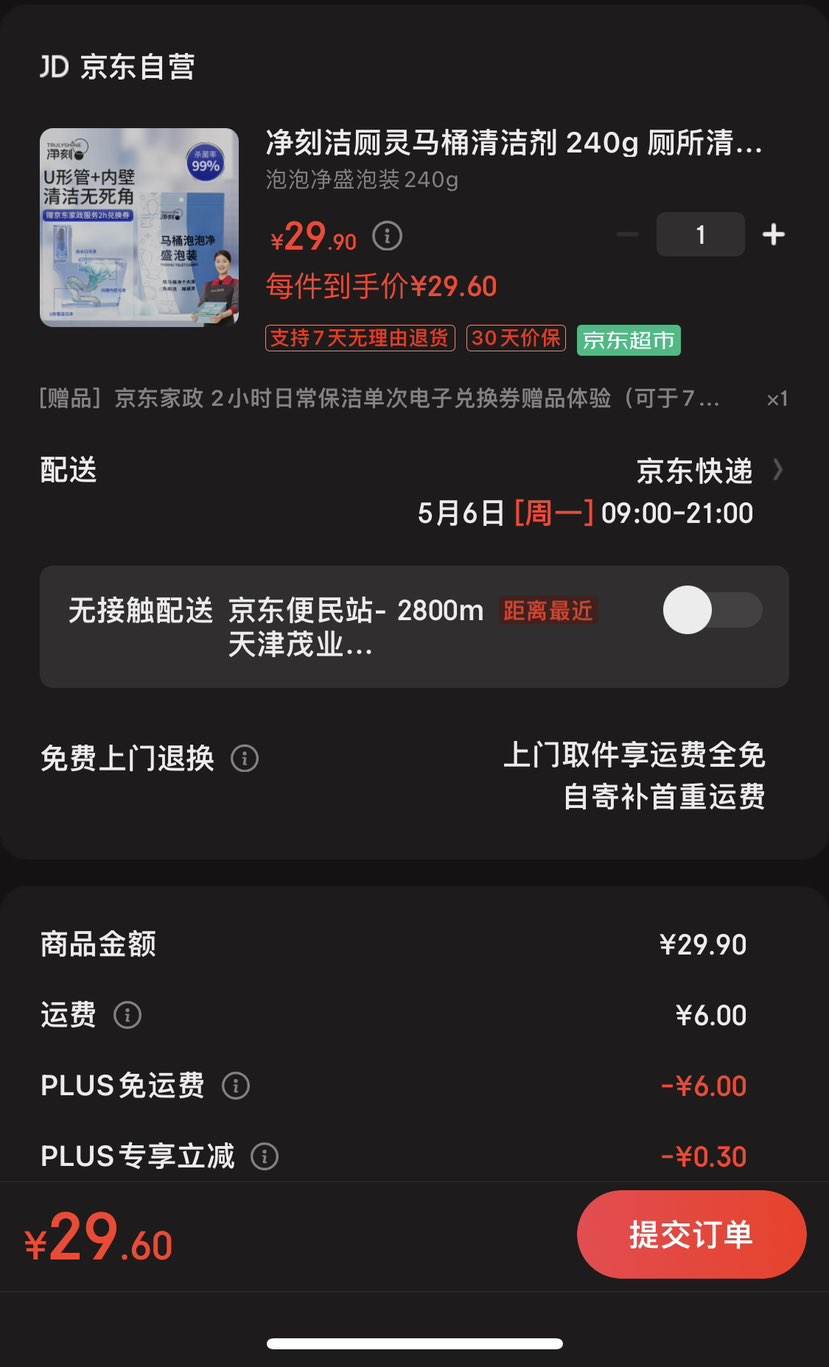
Task: View info about 免费上门退换
Action: point(245,758)
